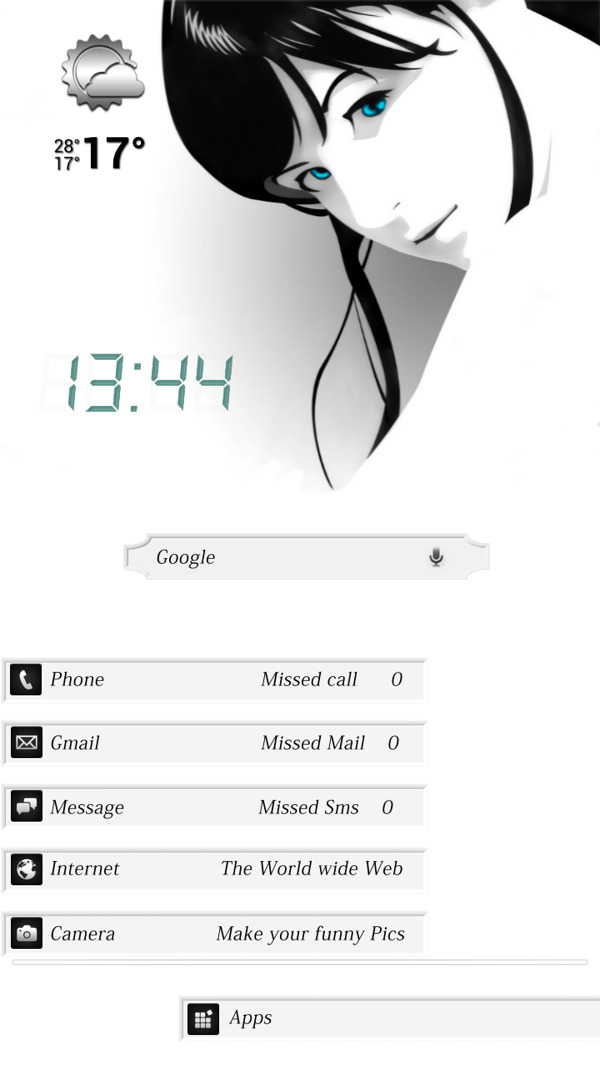Open Gmail from the Missed Mail row
Viewport: 600px width, 1071px height.
tap(213, 743)
